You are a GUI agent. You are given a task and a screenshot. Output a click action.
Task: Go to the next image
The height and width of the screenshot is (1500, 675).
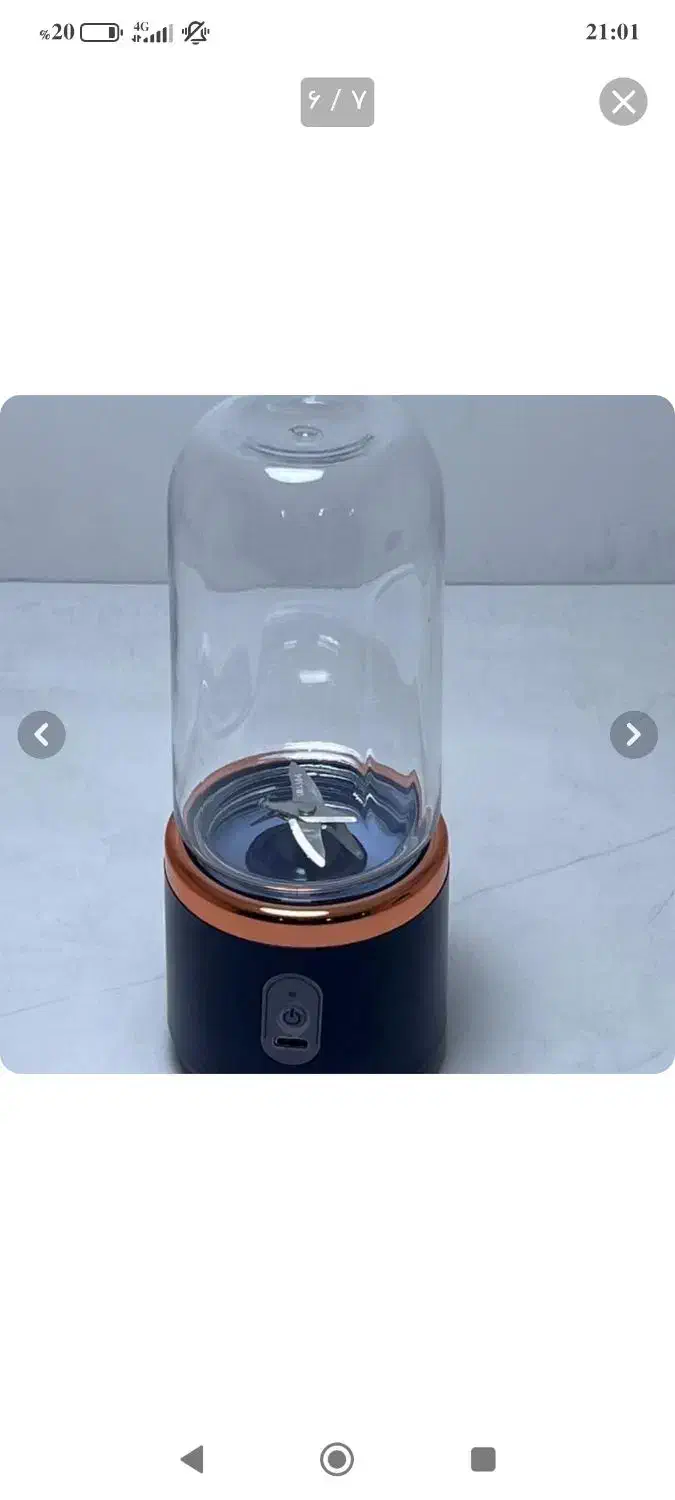tap(633, 736)
